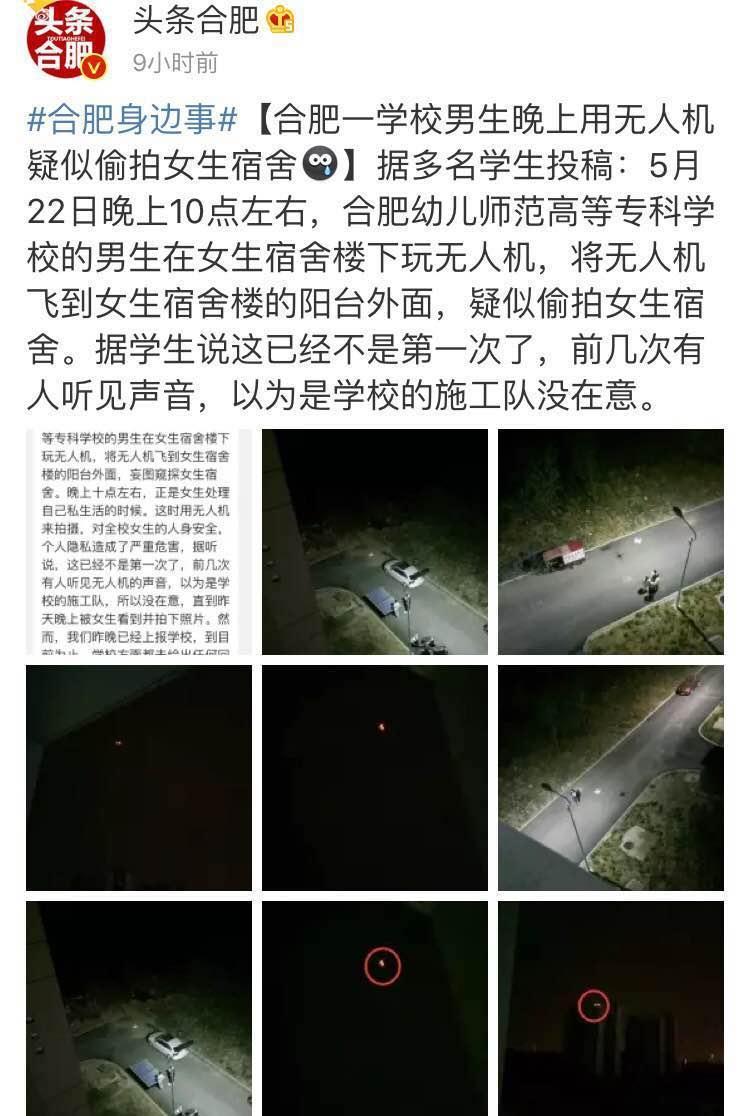Open the text screenshot image tile
This screenshot has width=750, height=1116.
tap(139, 542)
